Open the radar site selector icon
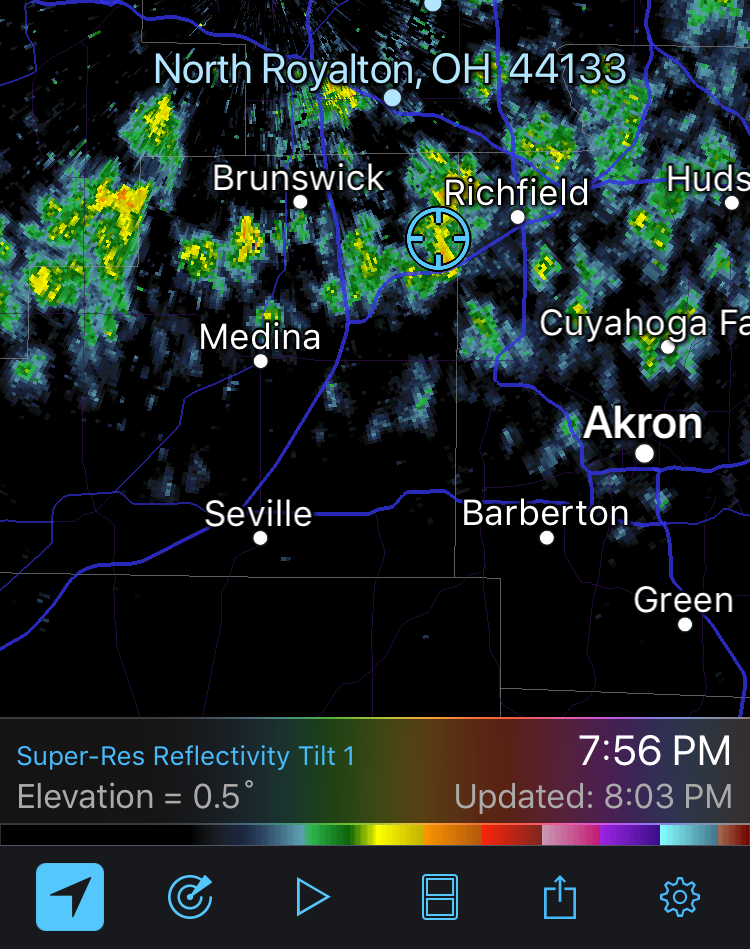Screen dimensions: 750x949 pos(190,897)
